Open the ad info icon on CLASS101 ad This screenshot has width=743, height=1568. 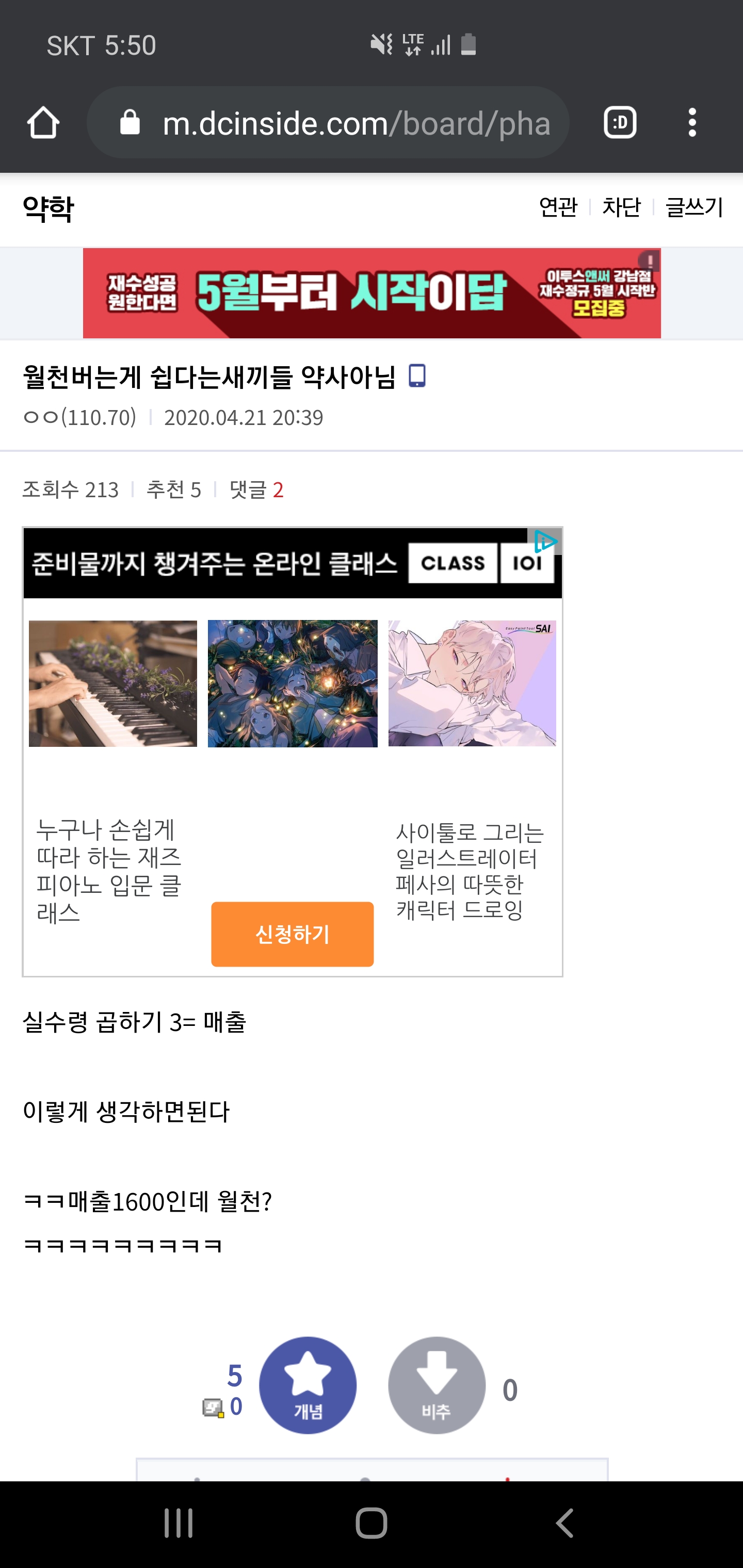coord(544,541)
